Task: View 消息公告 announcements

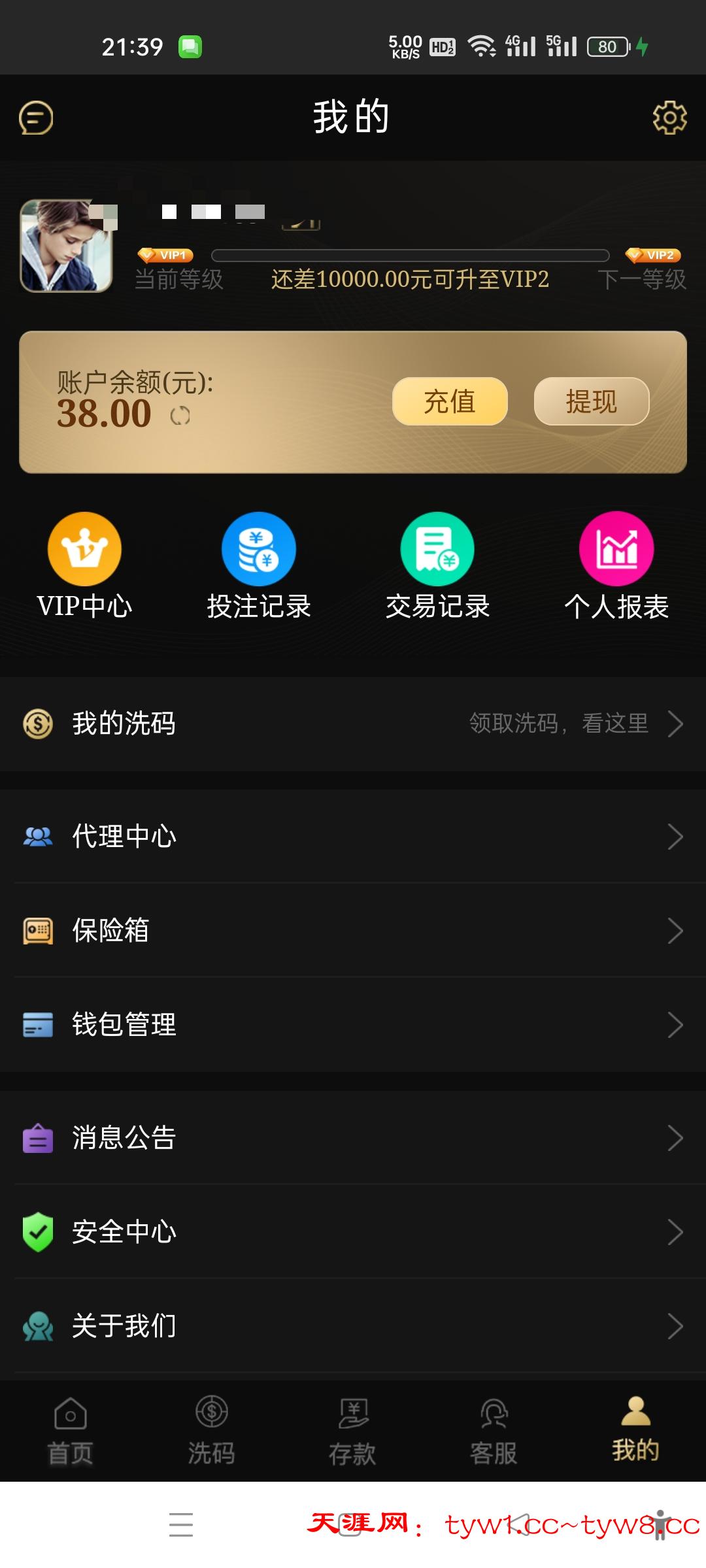Action: (353, 1138)
